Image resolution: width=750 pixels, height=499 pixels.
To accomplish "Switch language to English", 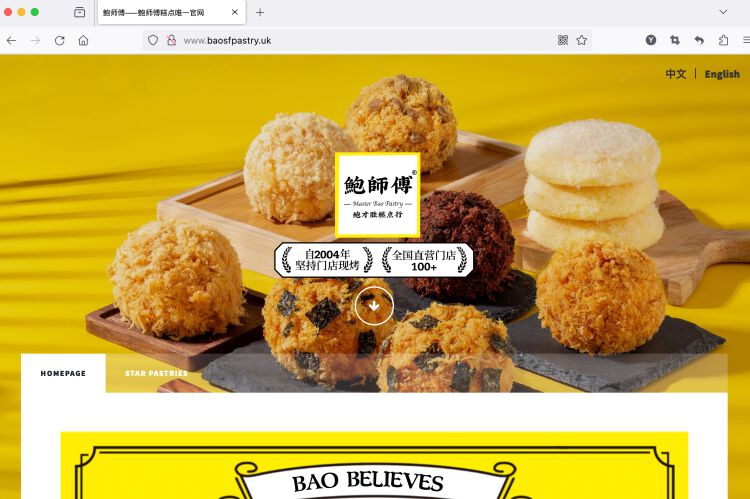I will pos(722,74).
